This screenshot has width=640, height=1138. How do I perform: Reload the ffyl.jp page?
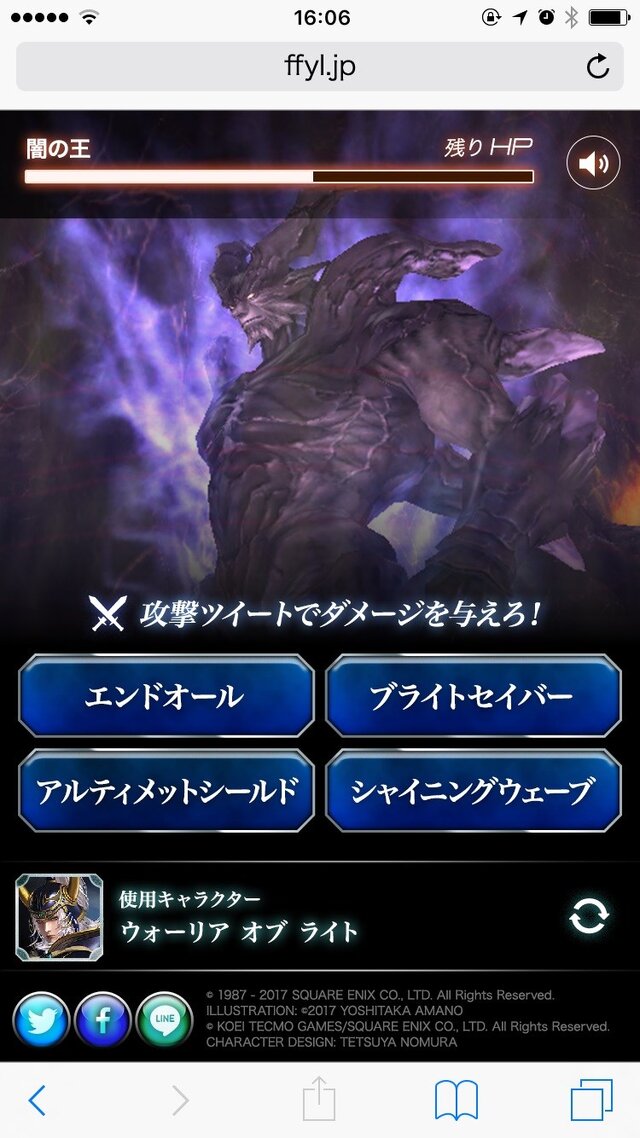click(597, 67)
